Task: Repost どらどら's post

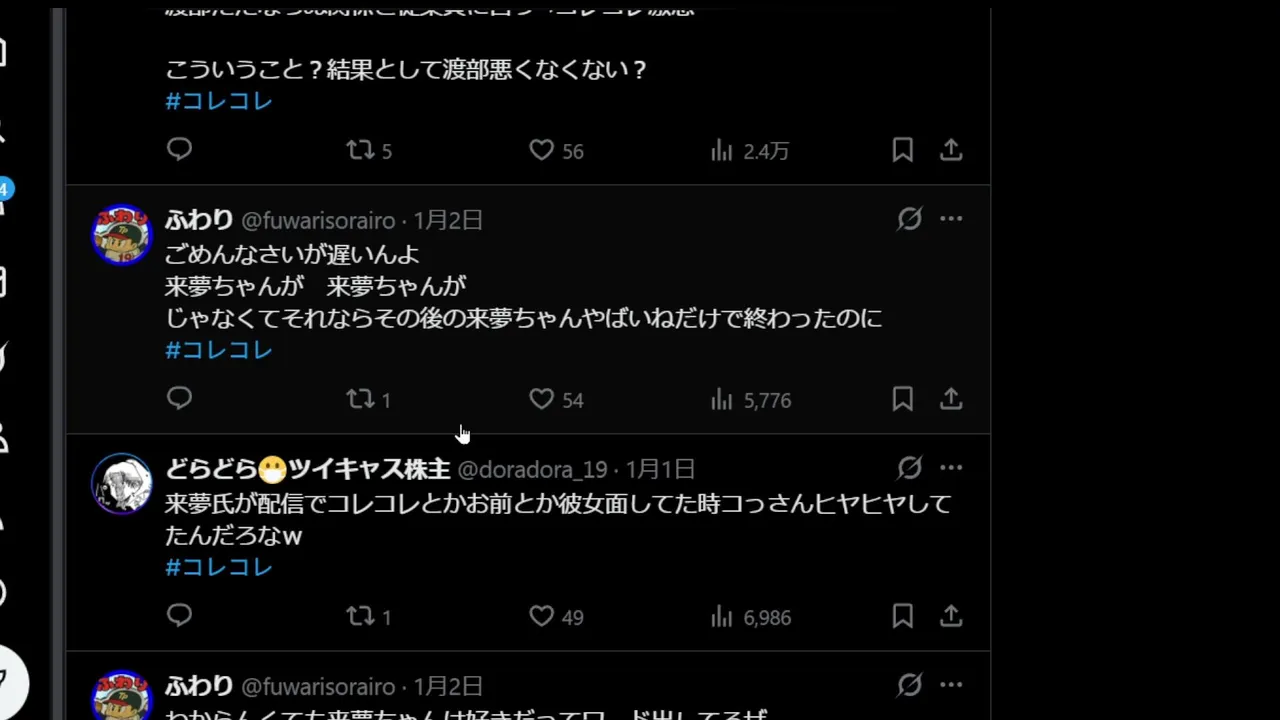Action: [x=360, y=616]
